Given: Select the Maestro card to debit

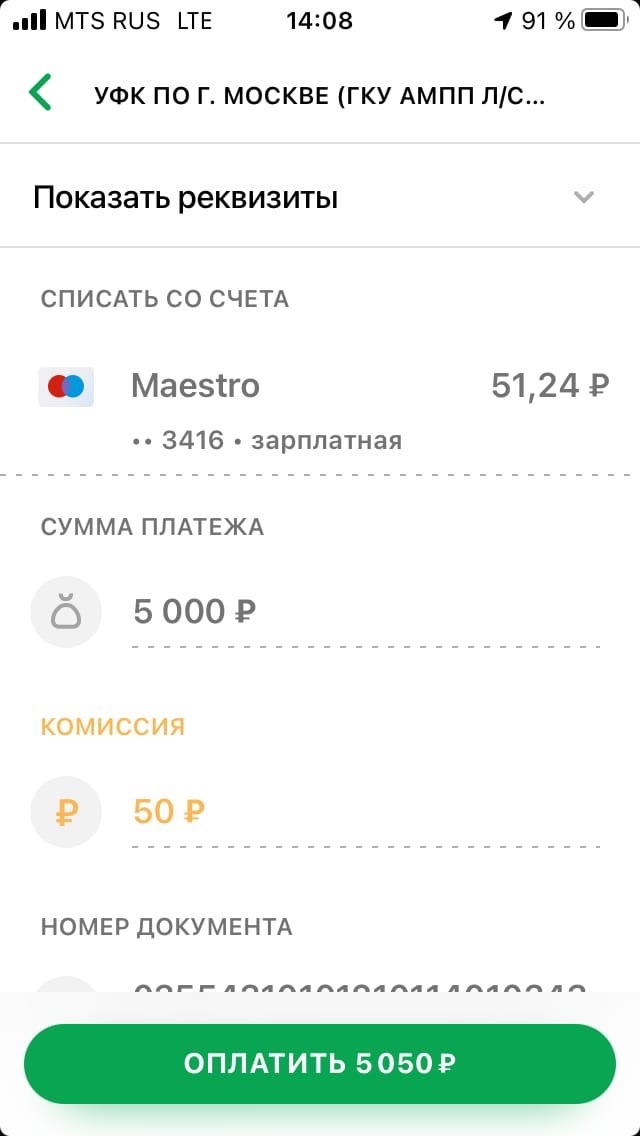Looking at the screenshot, I should click(320, 405).
